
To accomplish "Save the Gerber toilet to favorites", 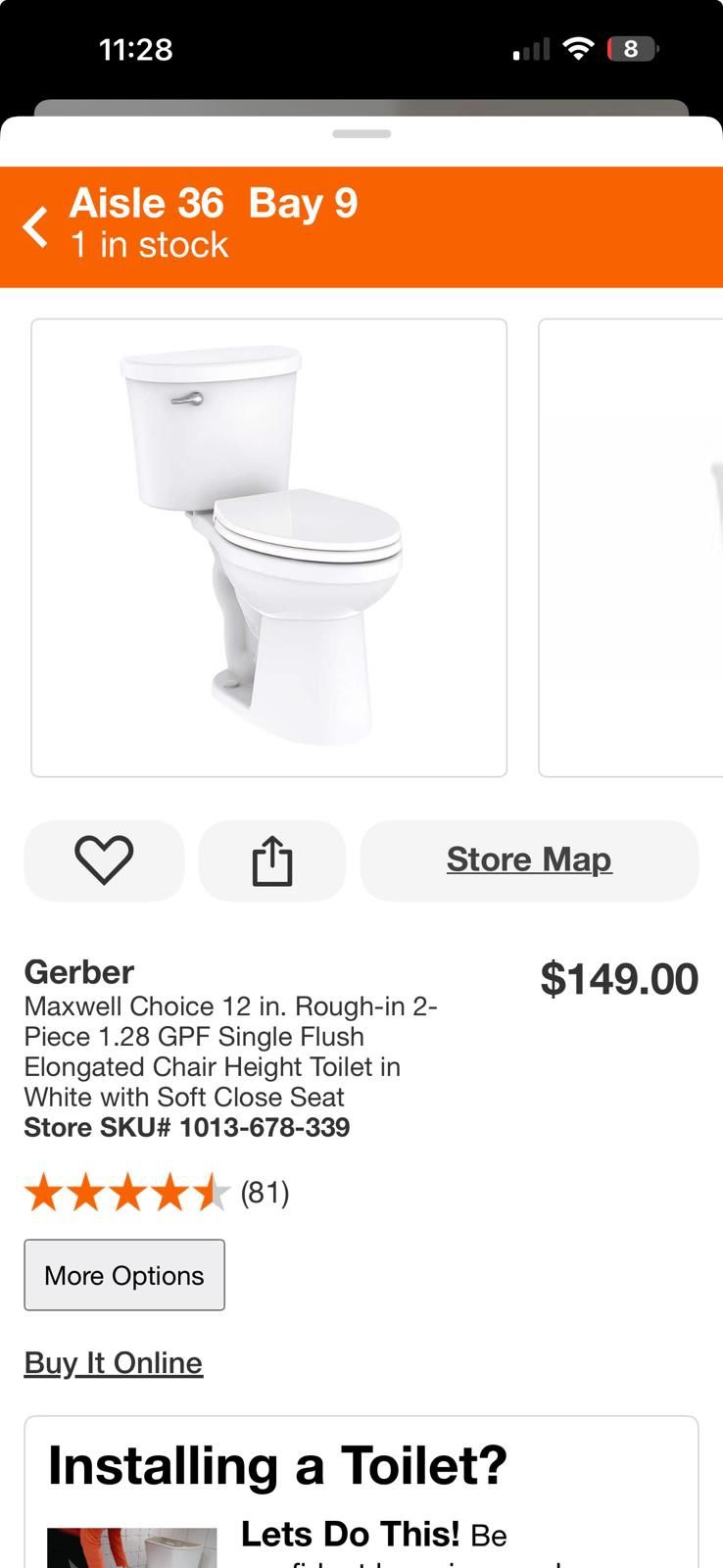I will click(x=104, y=860).
